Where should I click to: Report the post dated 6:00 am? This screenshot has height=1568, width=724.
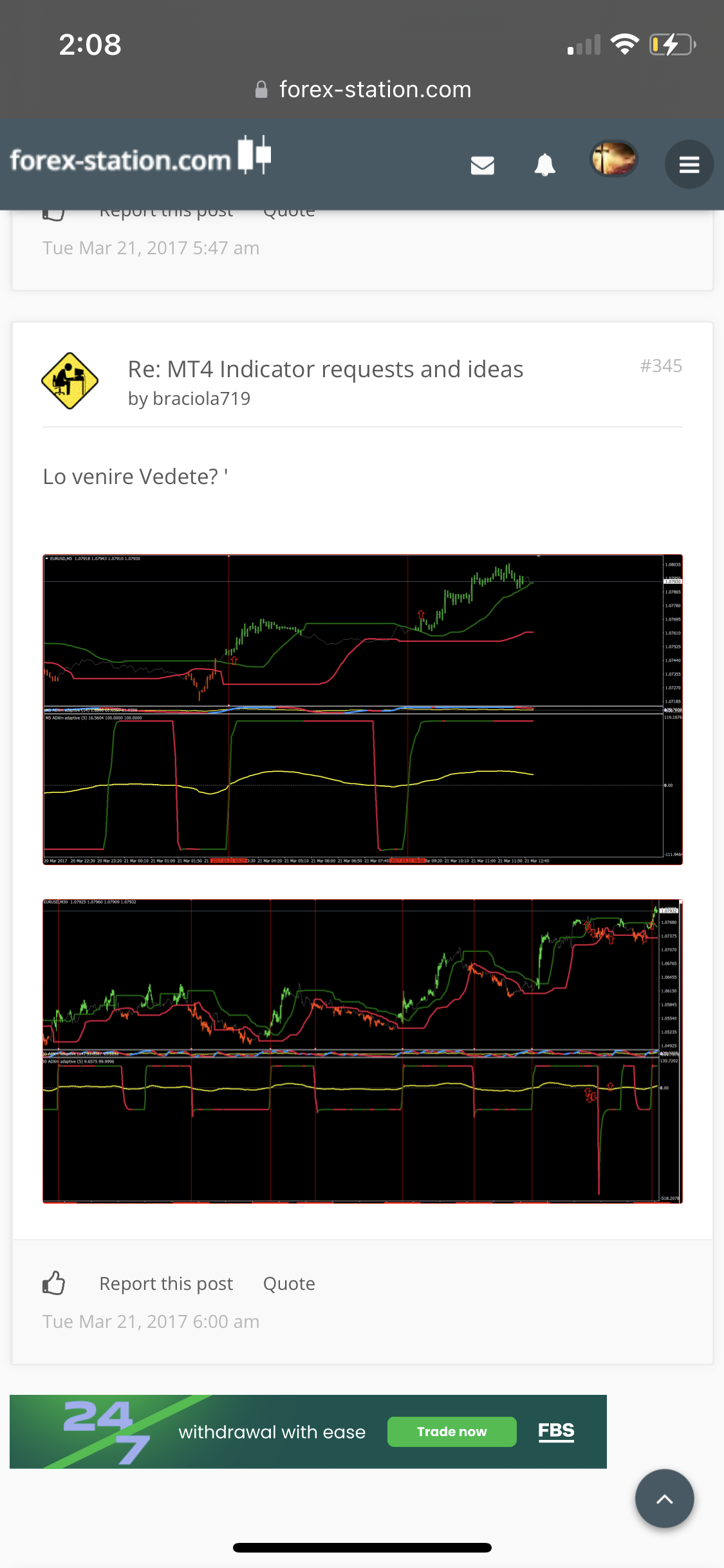(x=166, y=1283)
